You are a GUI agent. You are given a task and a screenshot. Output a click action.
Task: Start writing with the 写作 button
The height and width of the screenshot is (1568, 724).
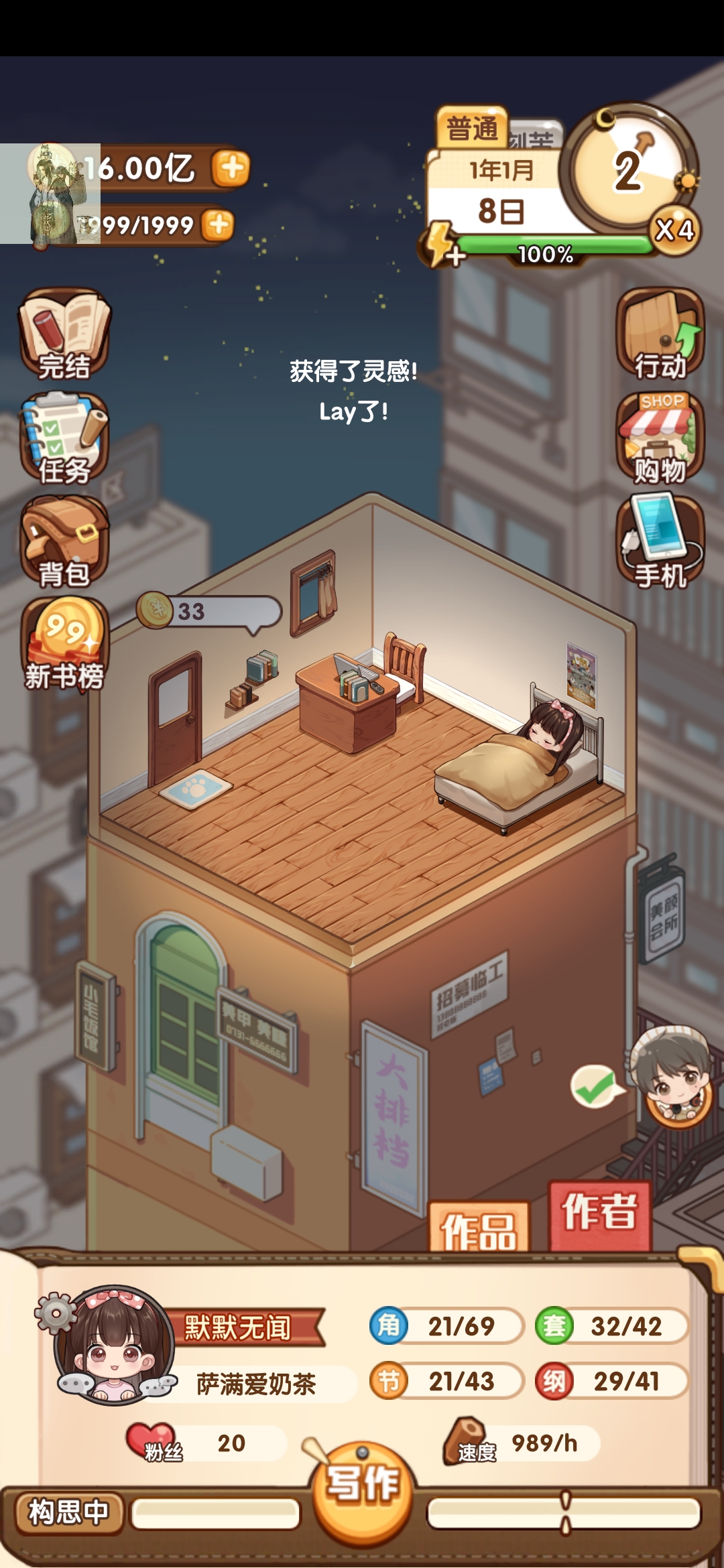[363, 1491]
